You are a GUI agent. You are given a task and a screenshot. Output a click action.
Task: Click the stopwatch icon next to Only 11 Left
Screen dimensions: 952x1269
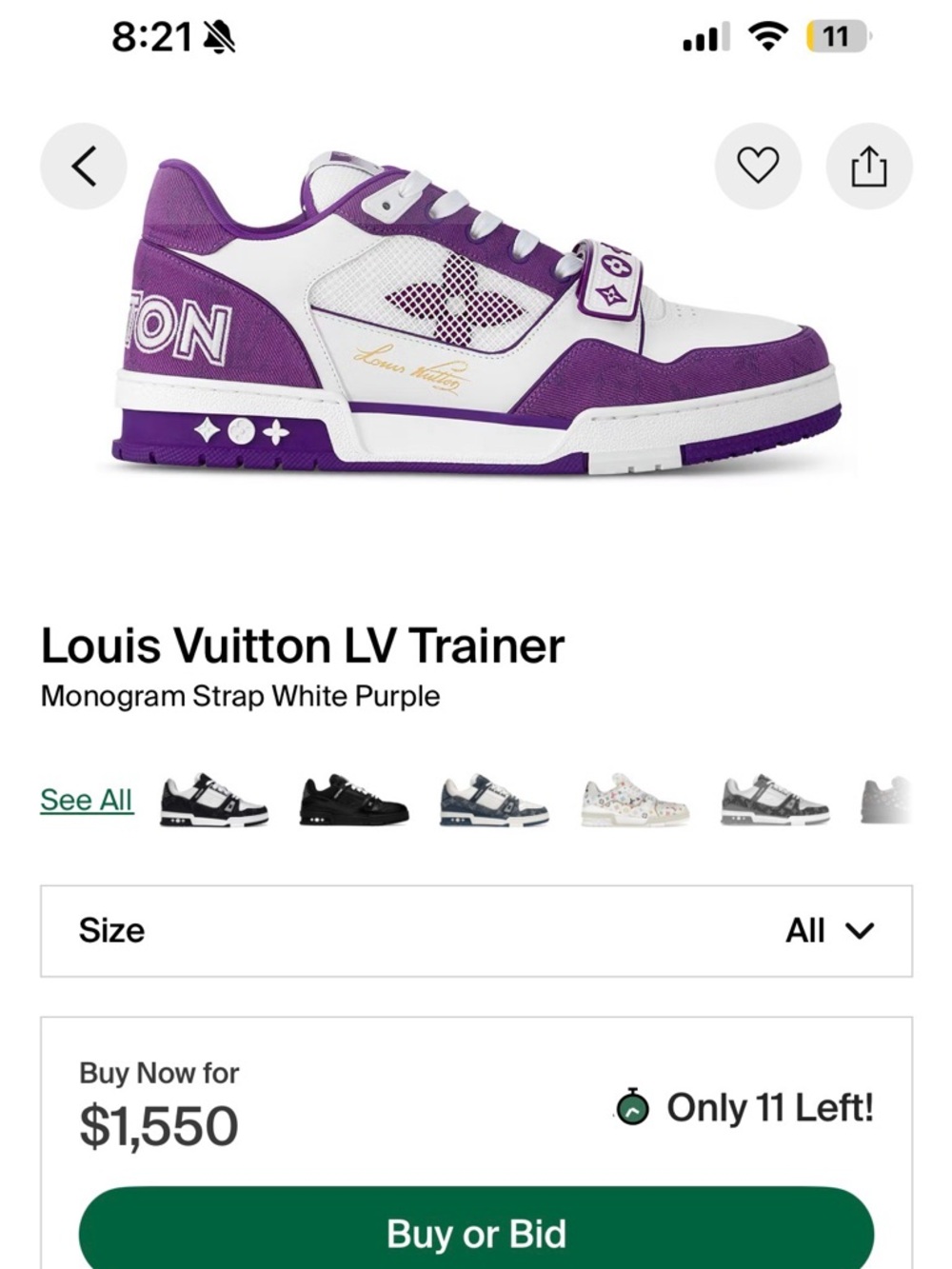(x=634, y=1107)
